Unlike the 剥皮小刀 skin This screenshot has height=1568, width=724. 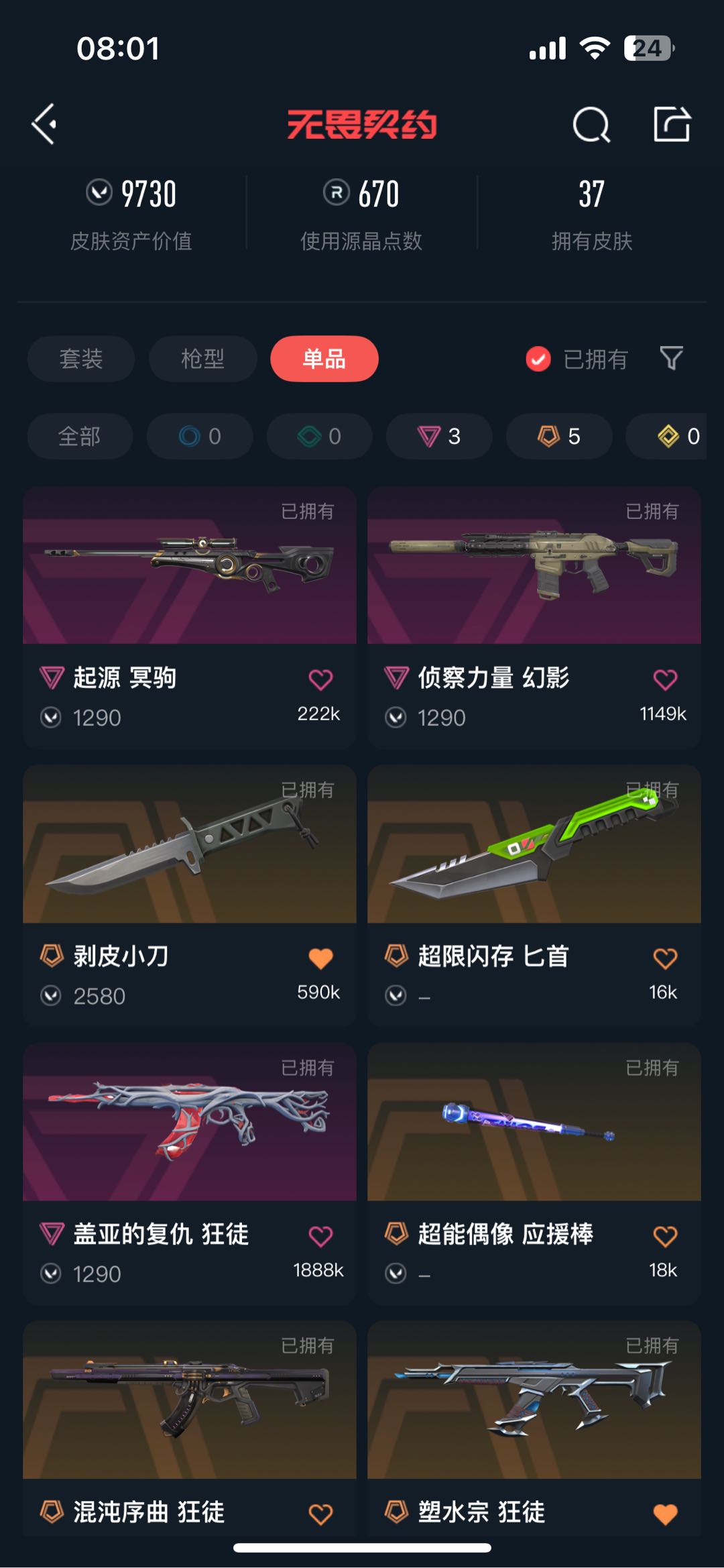point(320,958)
